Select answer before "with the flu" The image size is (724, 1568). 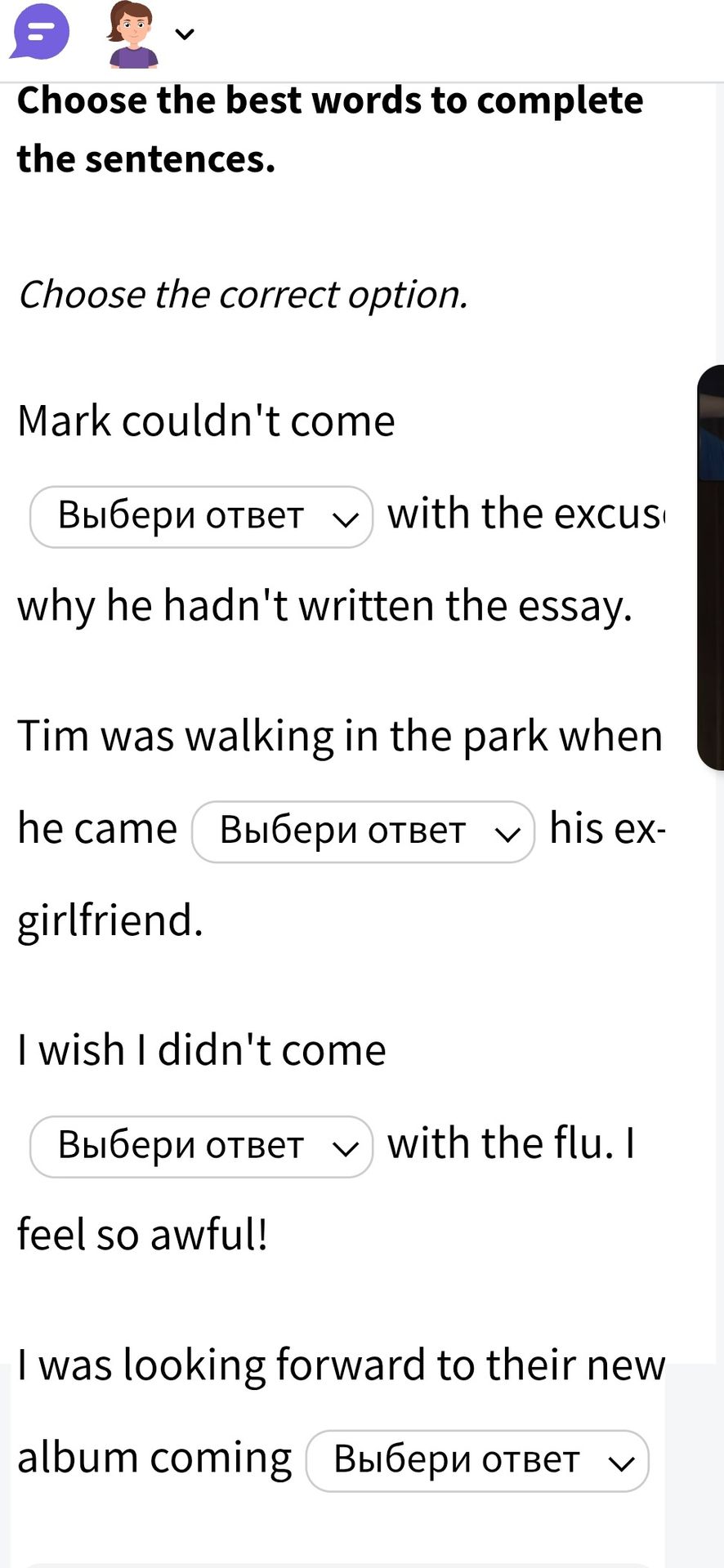point(201,1146)
